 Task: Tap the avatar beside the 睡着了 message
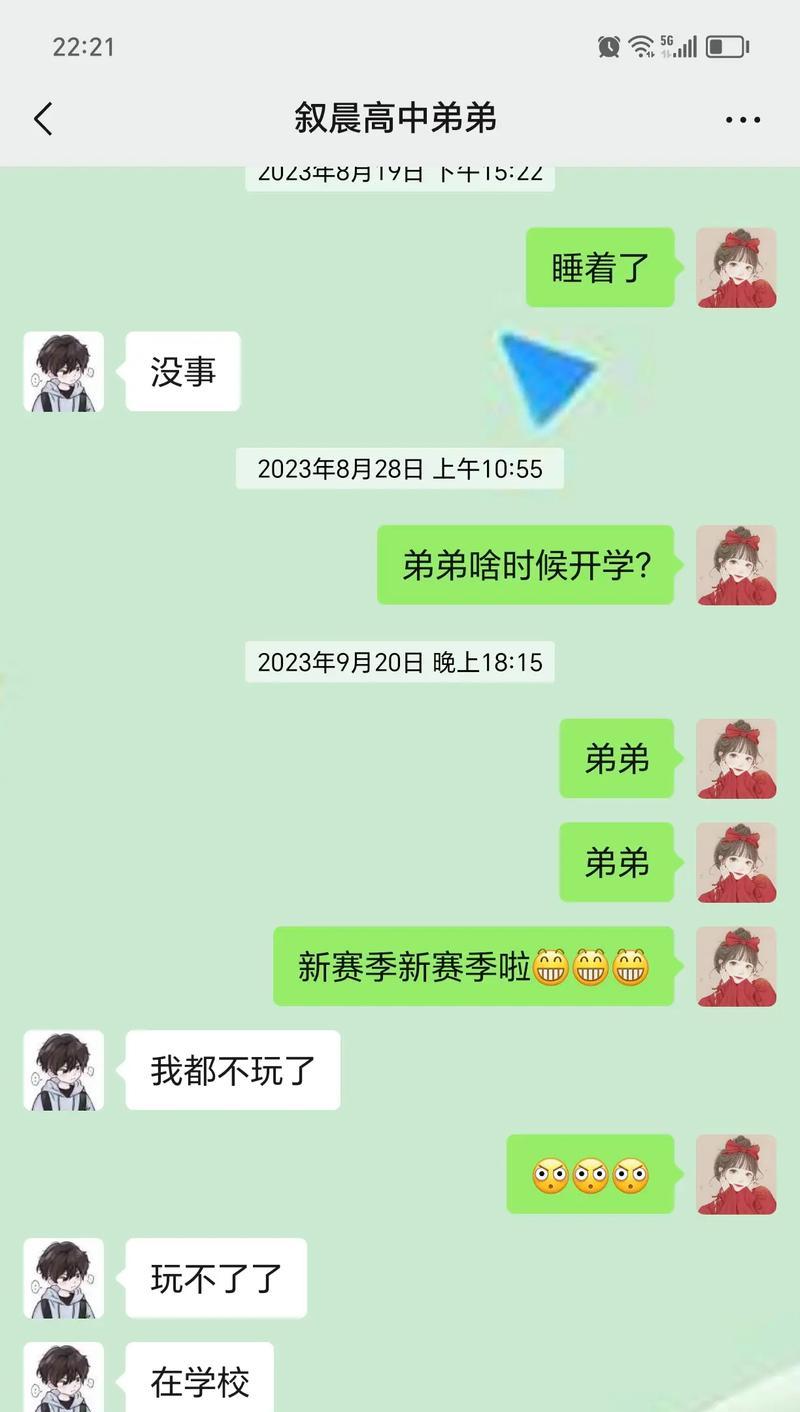tap(736, 268)
